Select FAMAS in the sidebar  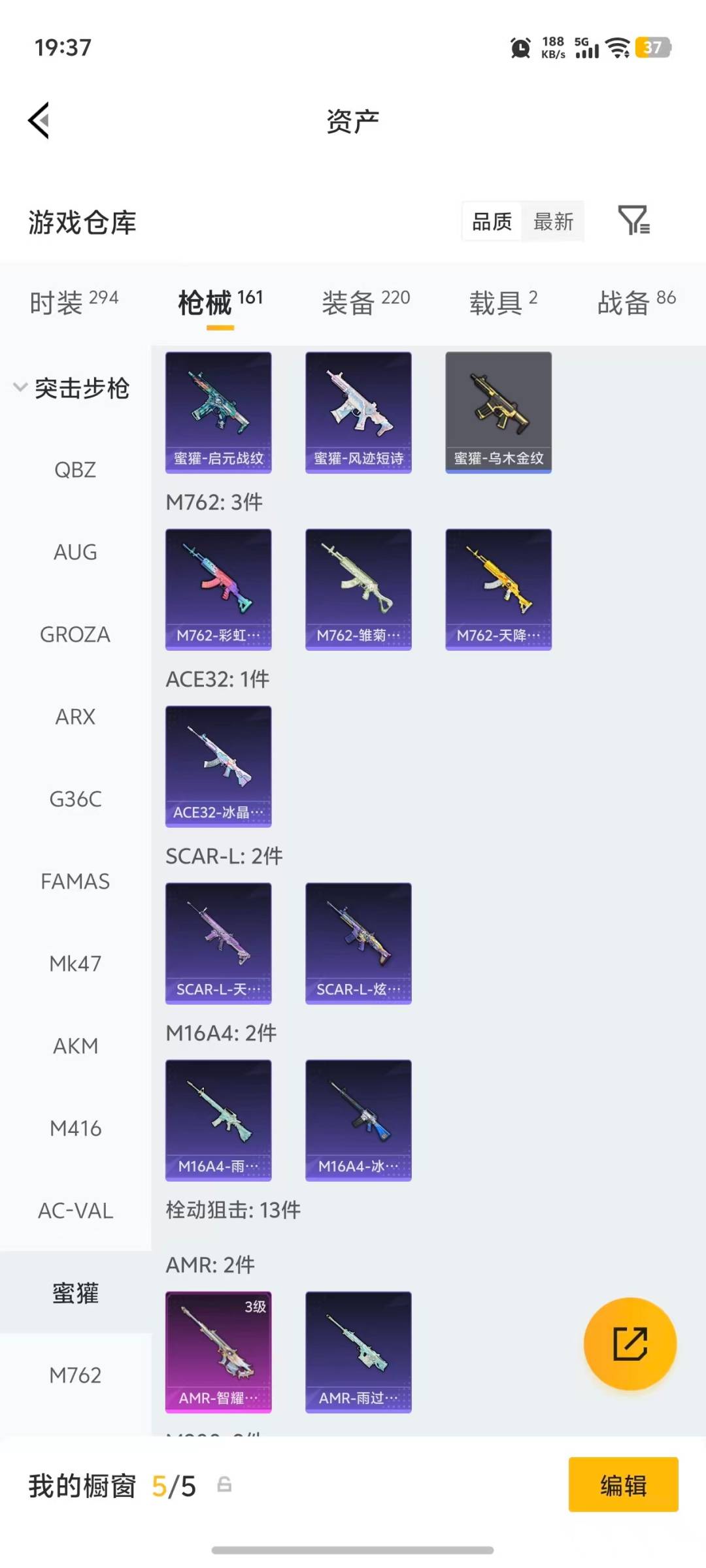tap(75, 881)
